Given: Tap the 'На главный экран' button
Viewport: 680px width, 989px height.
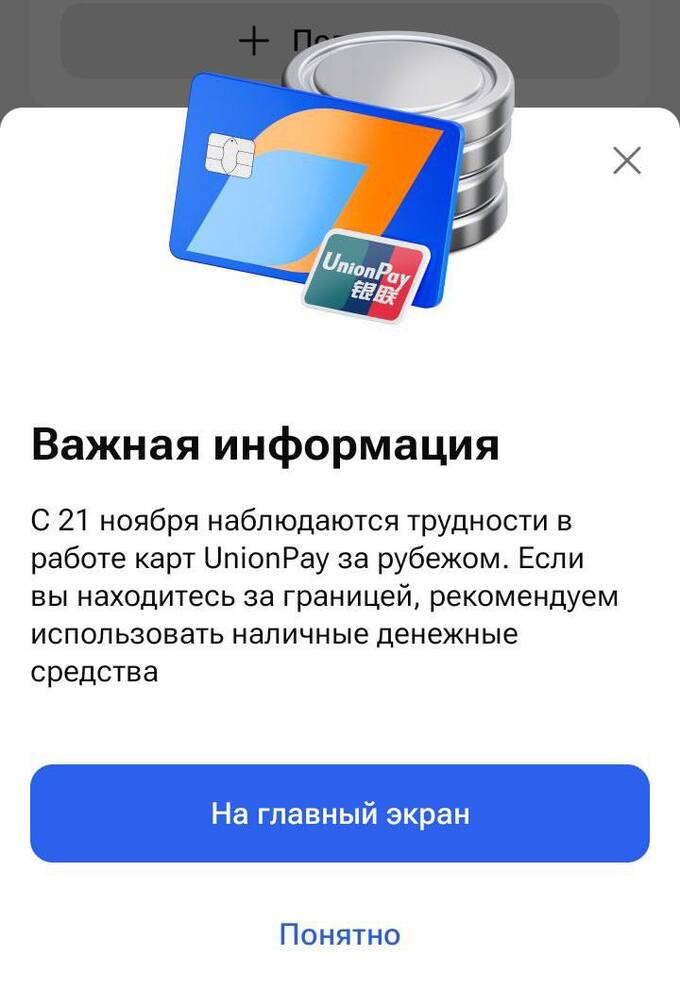Looking at the screenshot, I should click(x=340, y=813).
